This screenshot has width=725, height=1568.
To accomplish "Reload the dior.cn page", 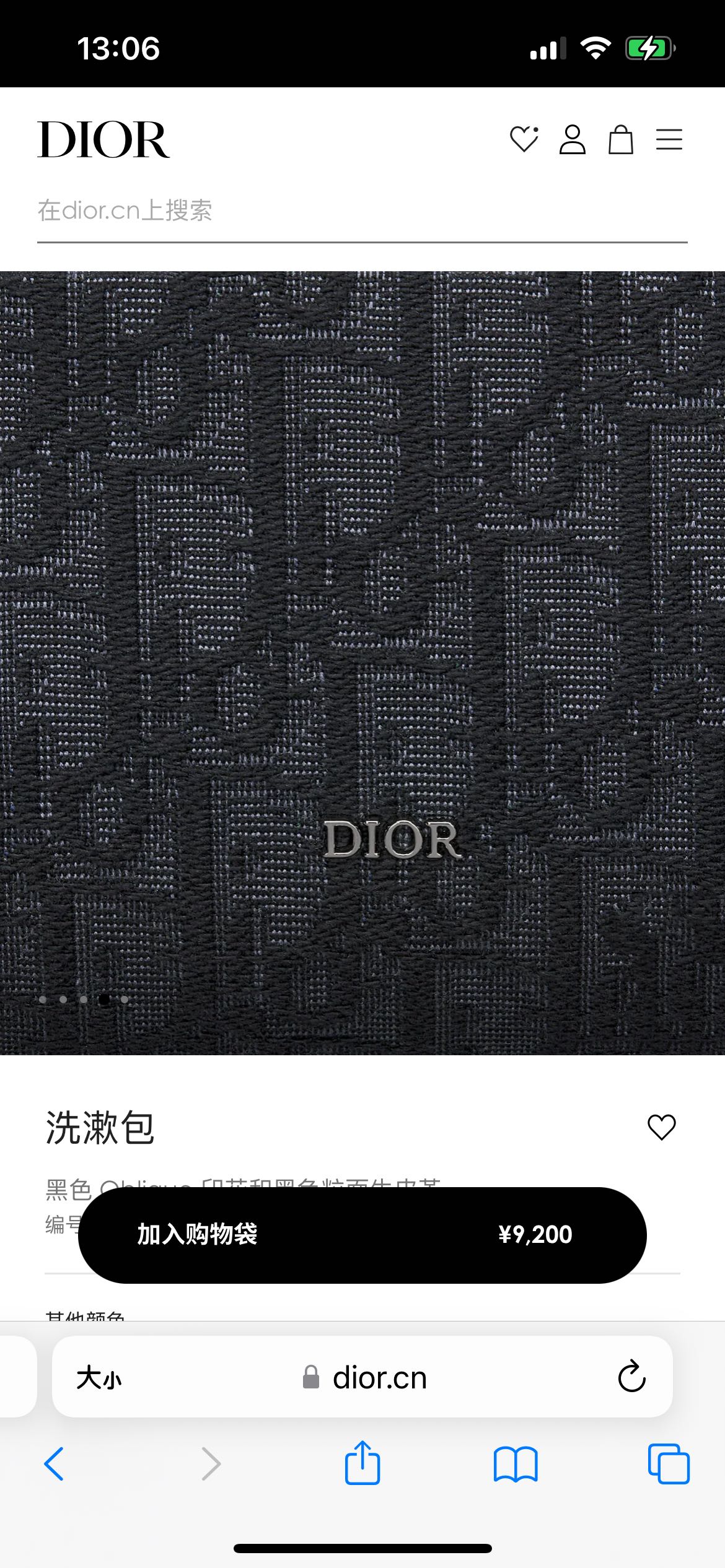I will 631,1377.
